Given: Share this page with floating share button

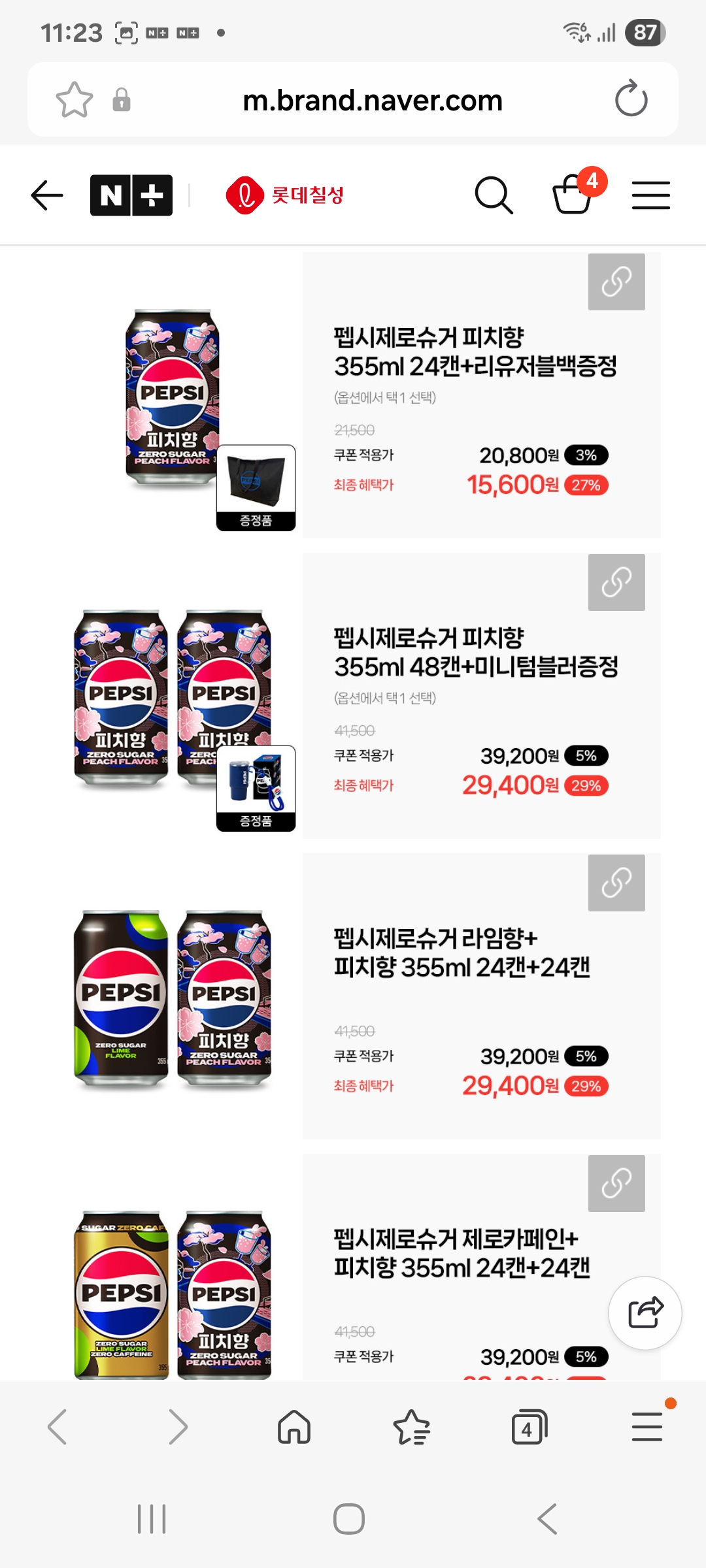Looking at the screenshot, I should [645, 1313].
